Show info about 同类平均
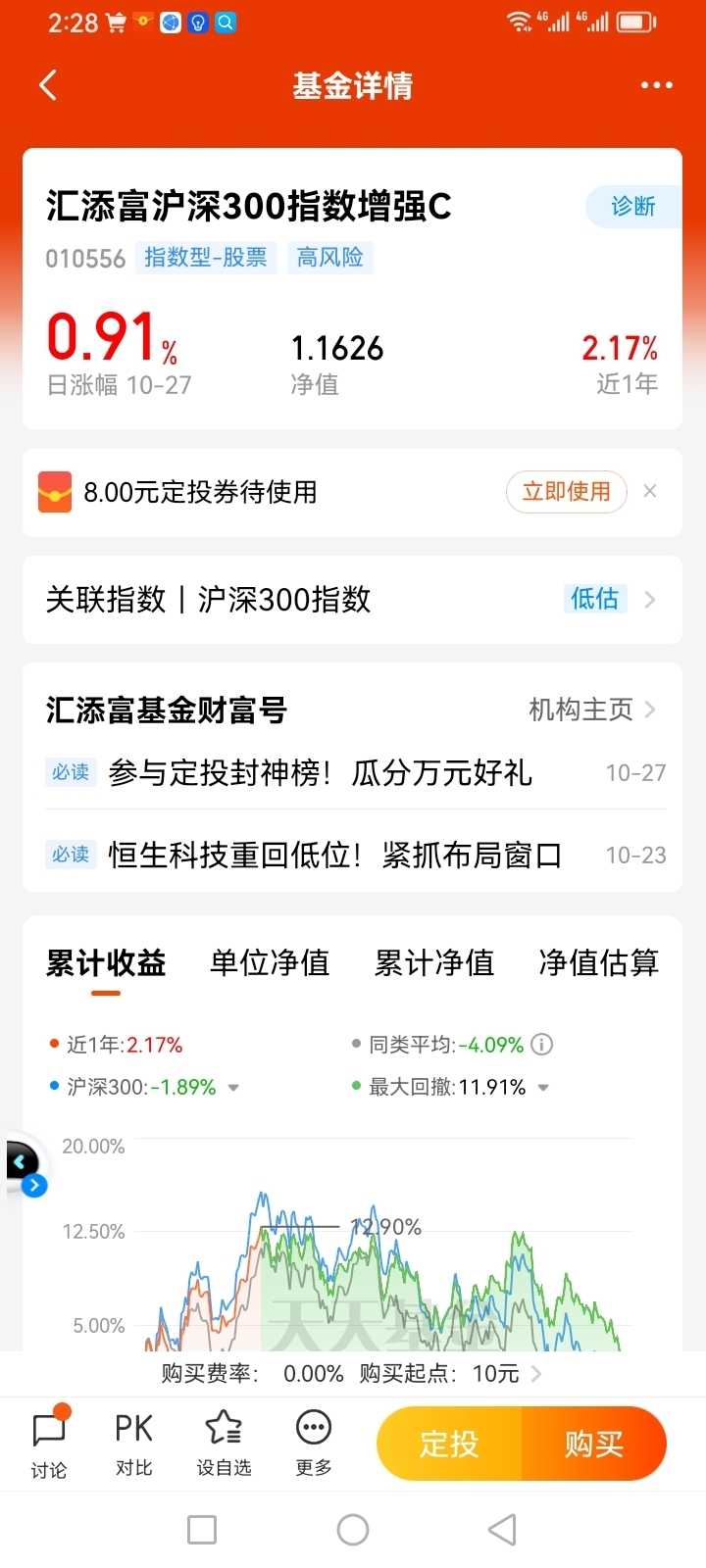The width and height of the screenshot is (706, 1568). tap(542, 1045)
